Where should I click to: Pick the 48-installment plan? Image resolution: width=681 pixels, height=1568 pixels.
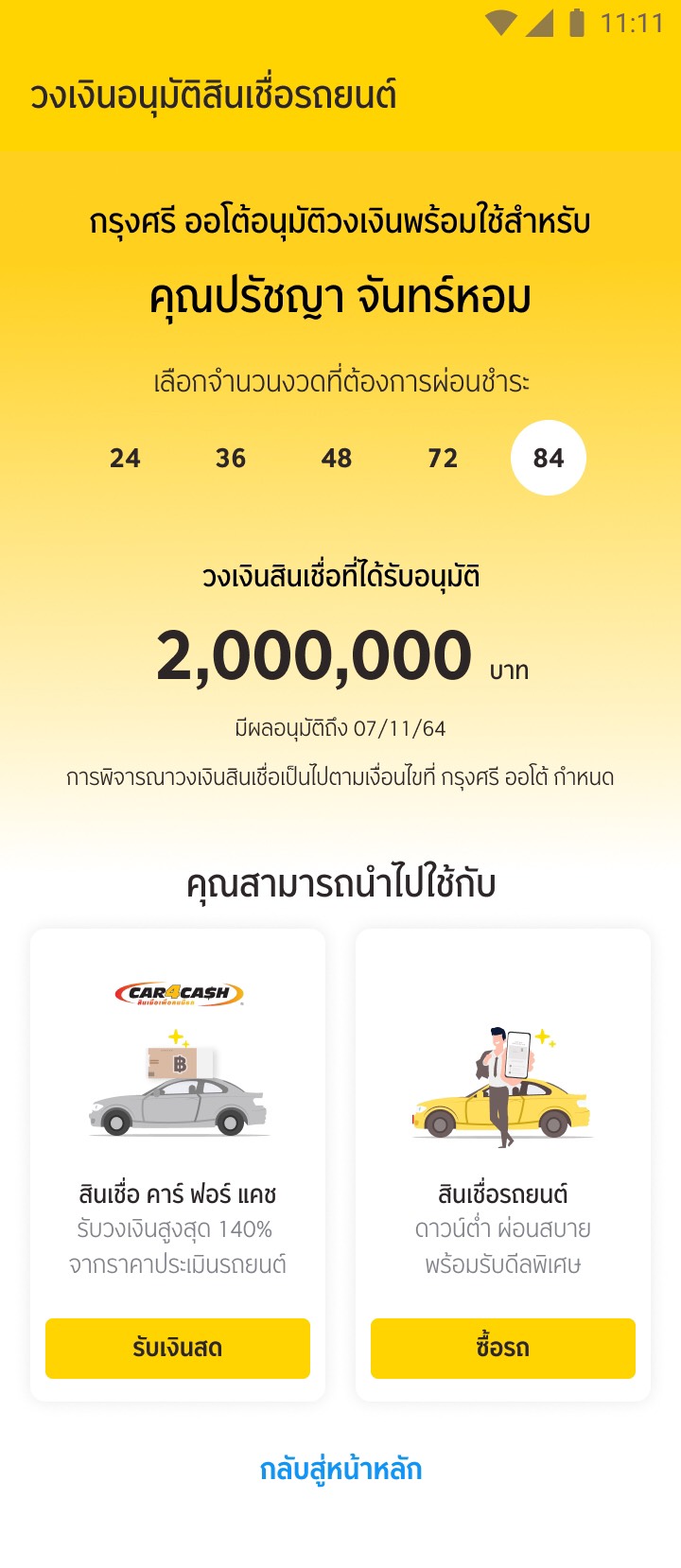(337, 458)
